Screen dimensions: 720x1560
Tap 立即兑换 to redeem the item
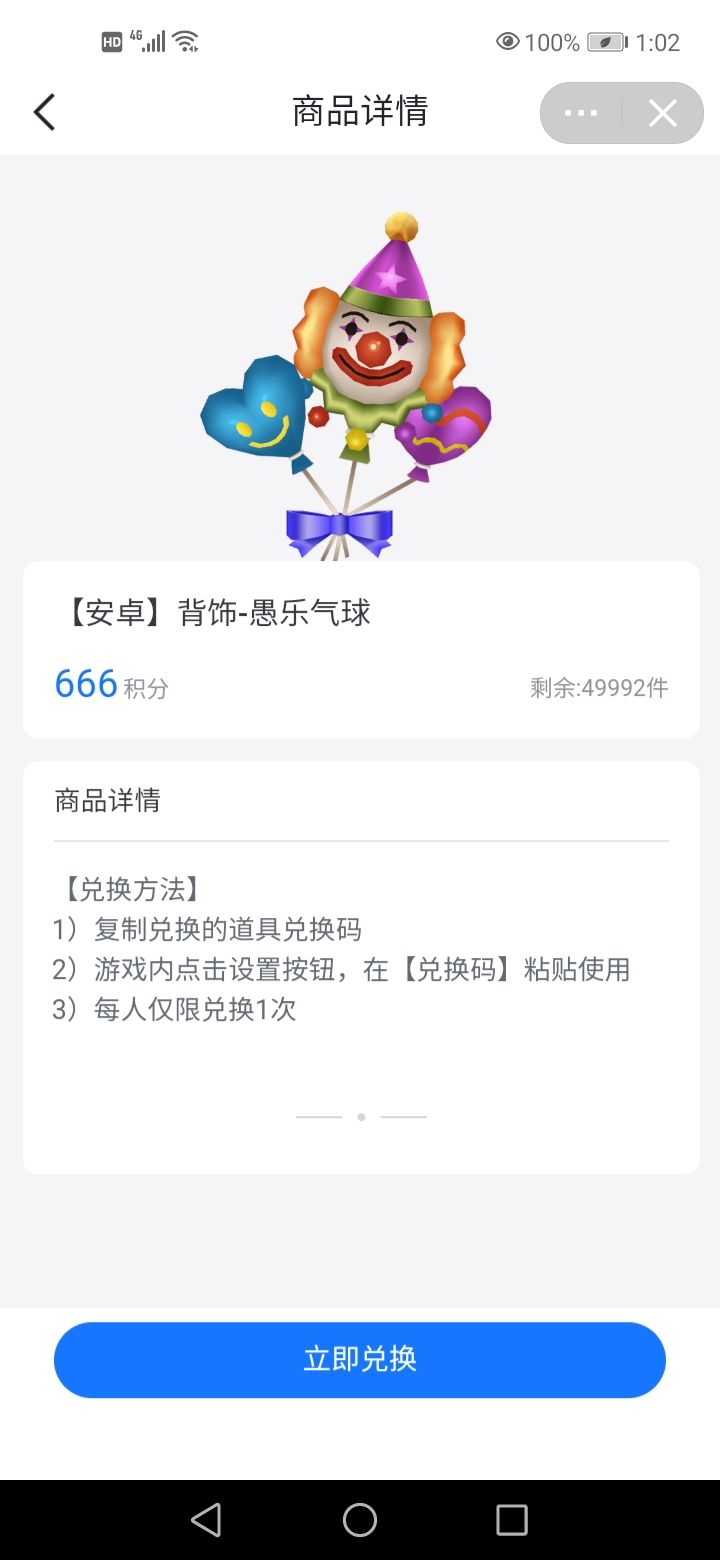(360, 1359)
